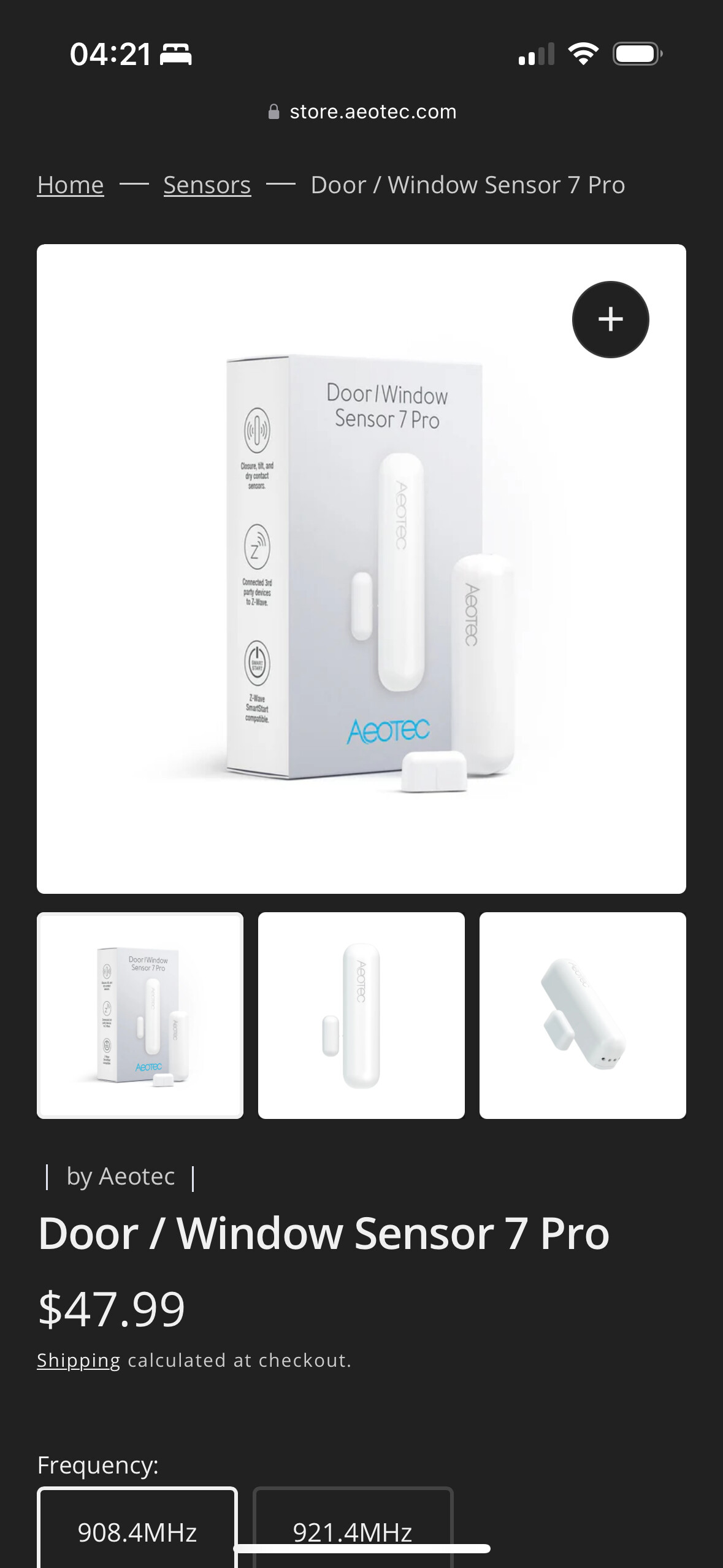This screenshot has width=723, height=1568.
Task: Go to the Home breadcrumb link
Action: 71,185
